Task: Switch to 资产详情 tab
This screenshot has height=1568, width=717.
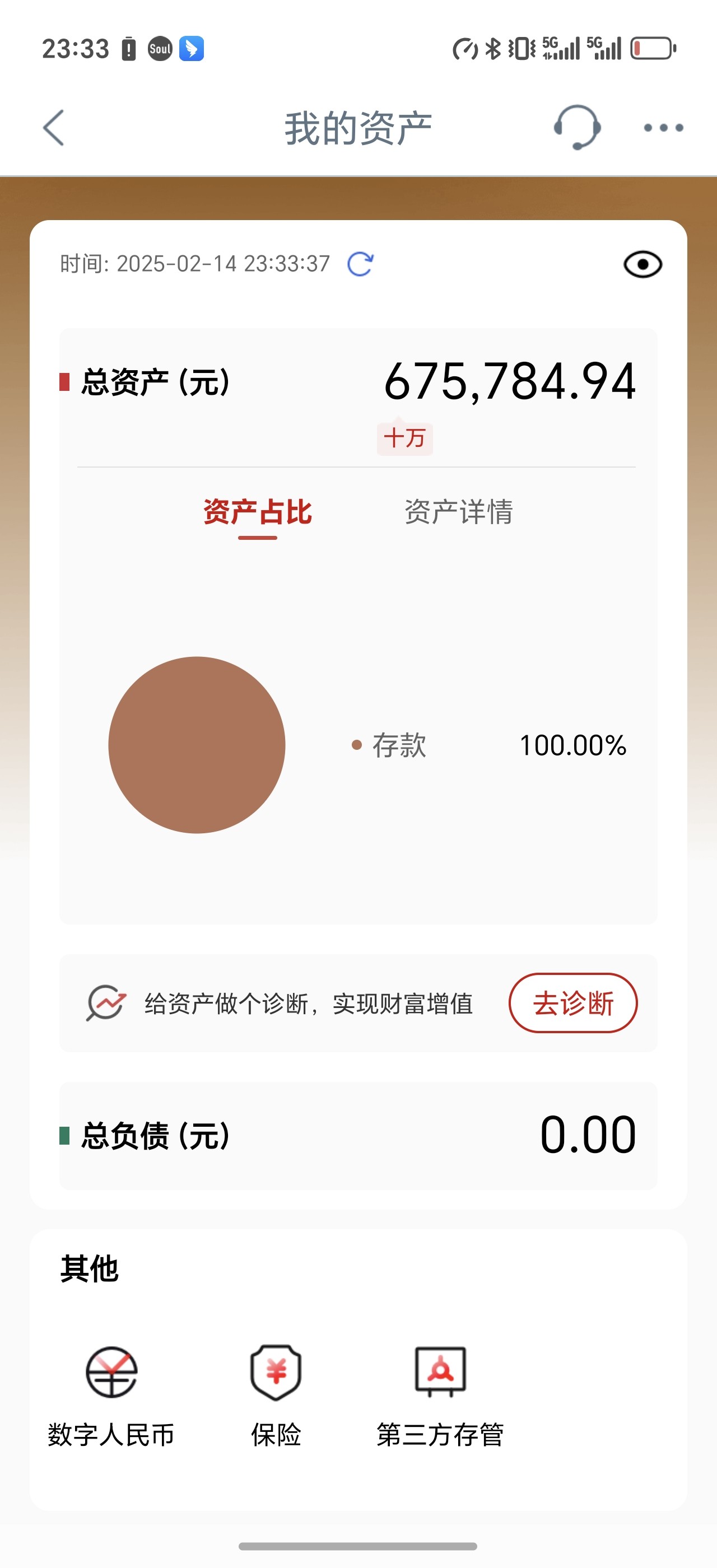Action: coord(458,512)
